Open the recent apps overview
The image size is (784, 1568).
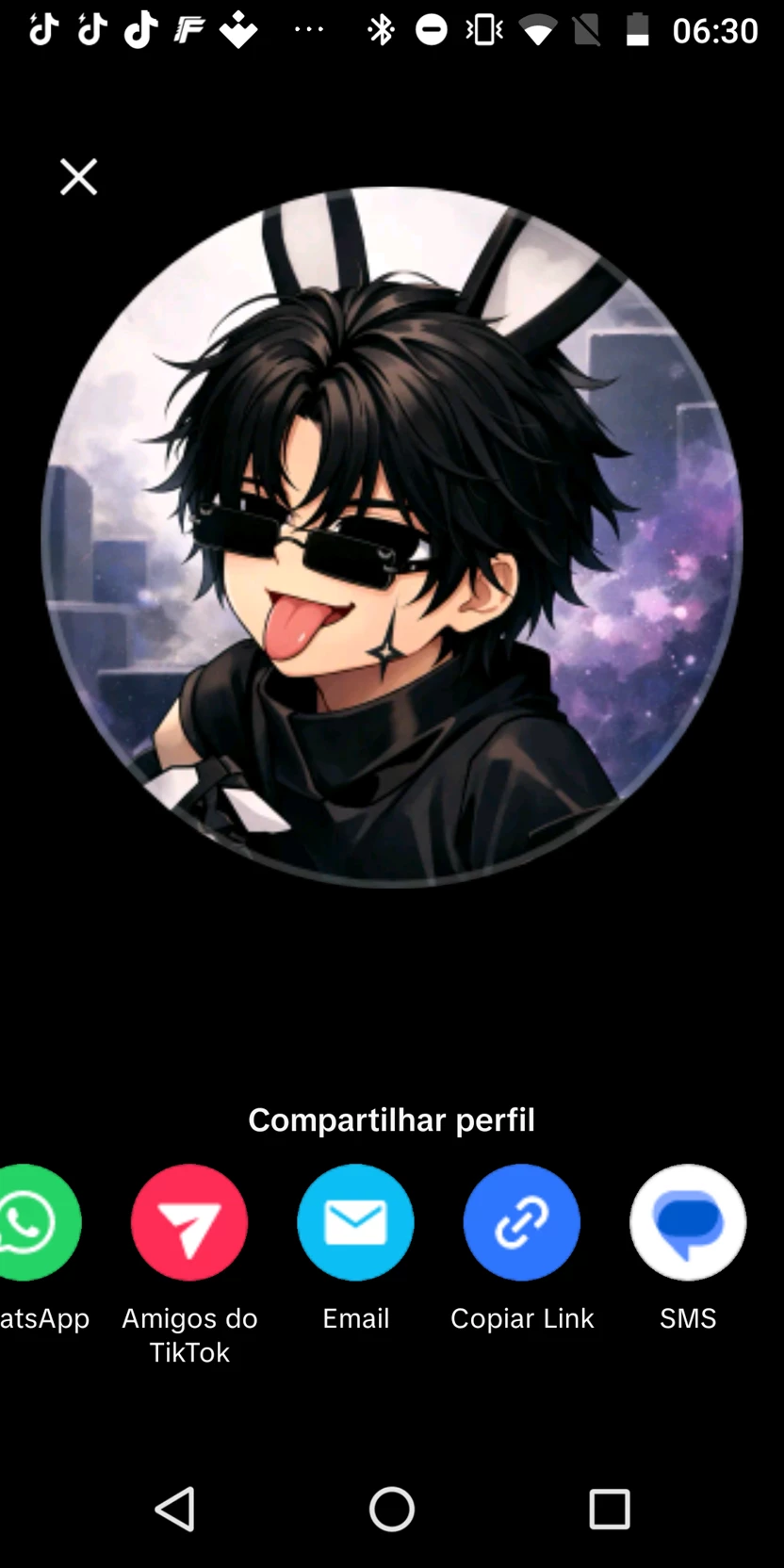[609, 1510]
